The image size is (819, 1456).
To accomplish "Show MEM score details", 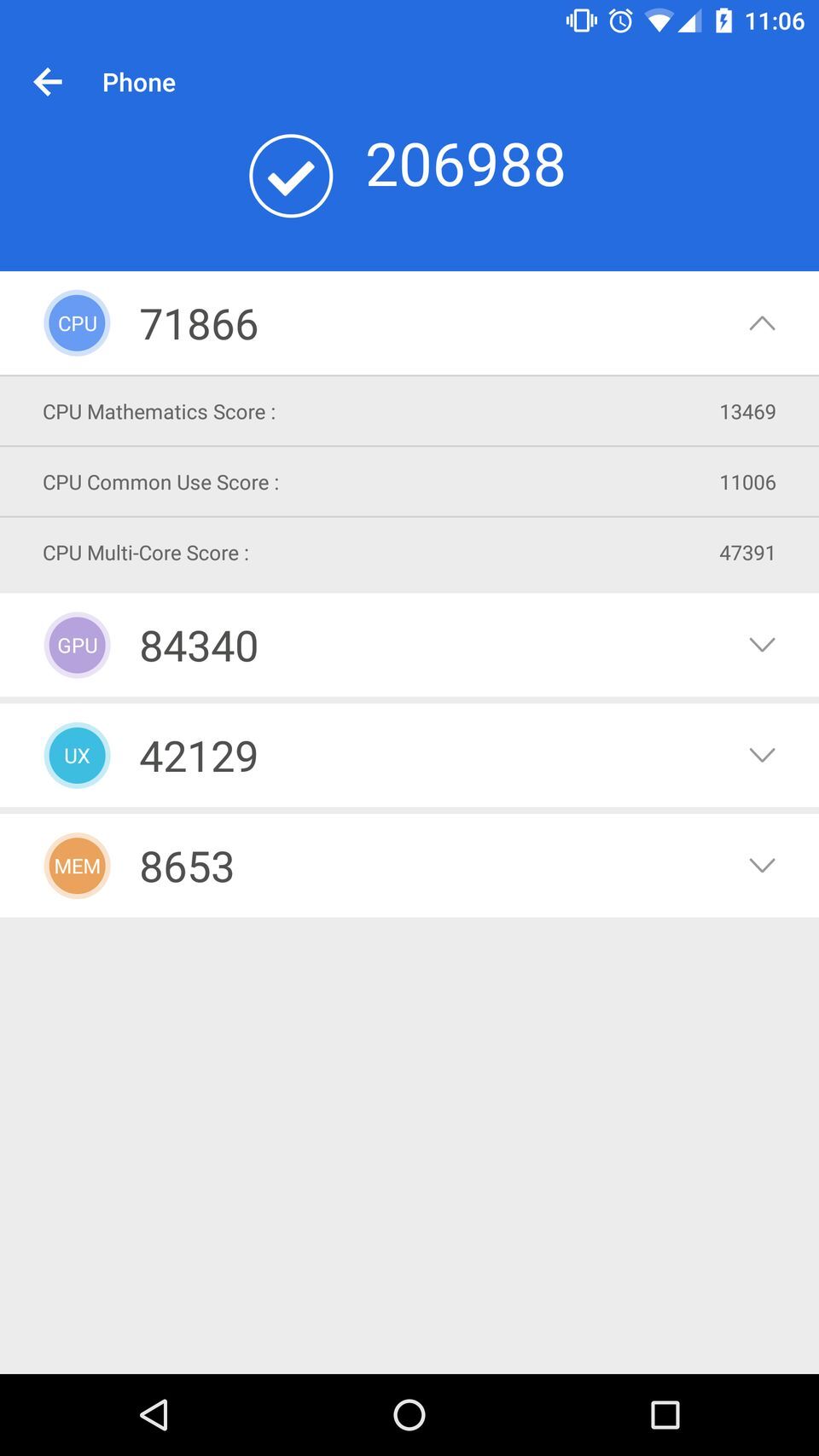I will point(761,866).
